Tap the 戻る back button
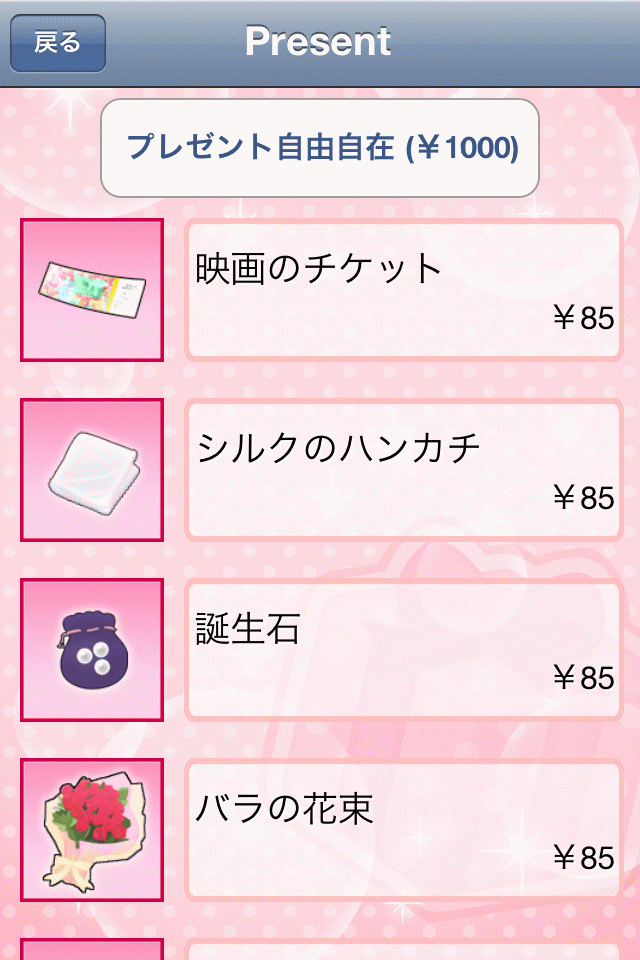The image size is (640, 960). click(x=58, y=43)
